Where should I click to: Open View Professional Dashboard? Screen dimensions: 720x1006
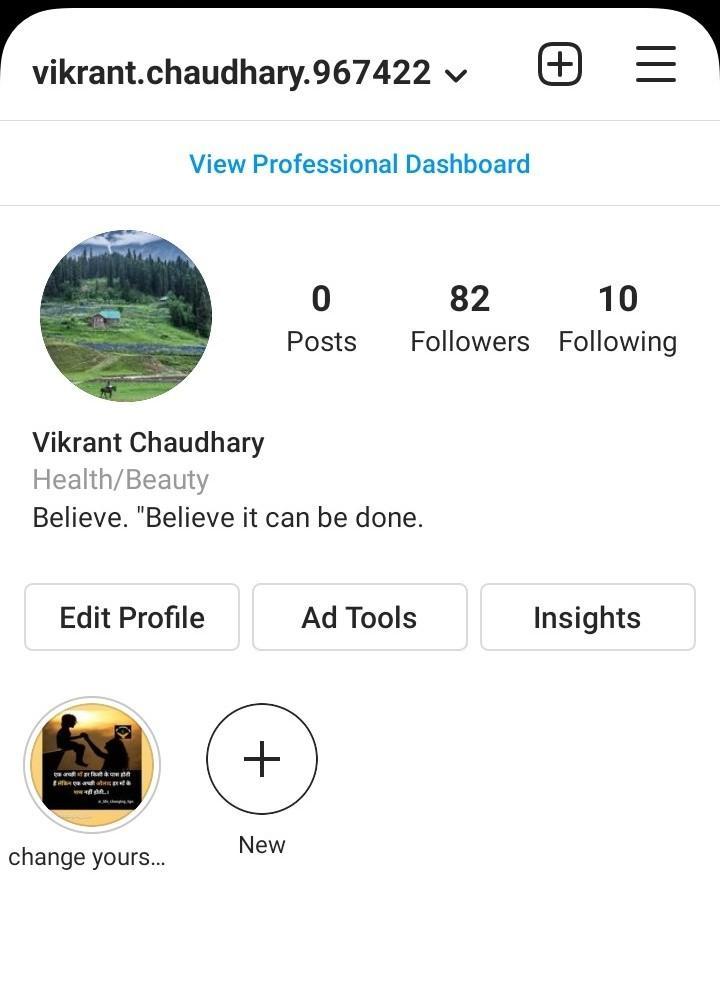(x=360, y=164)
